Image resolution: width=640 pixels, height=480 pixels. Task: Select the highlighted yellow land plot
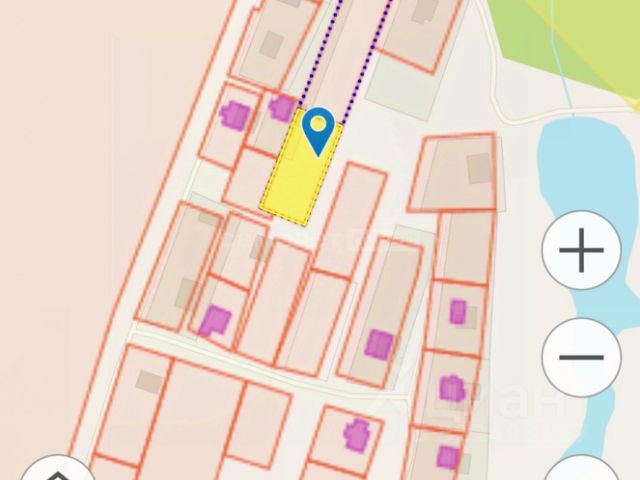coord(294,186)
